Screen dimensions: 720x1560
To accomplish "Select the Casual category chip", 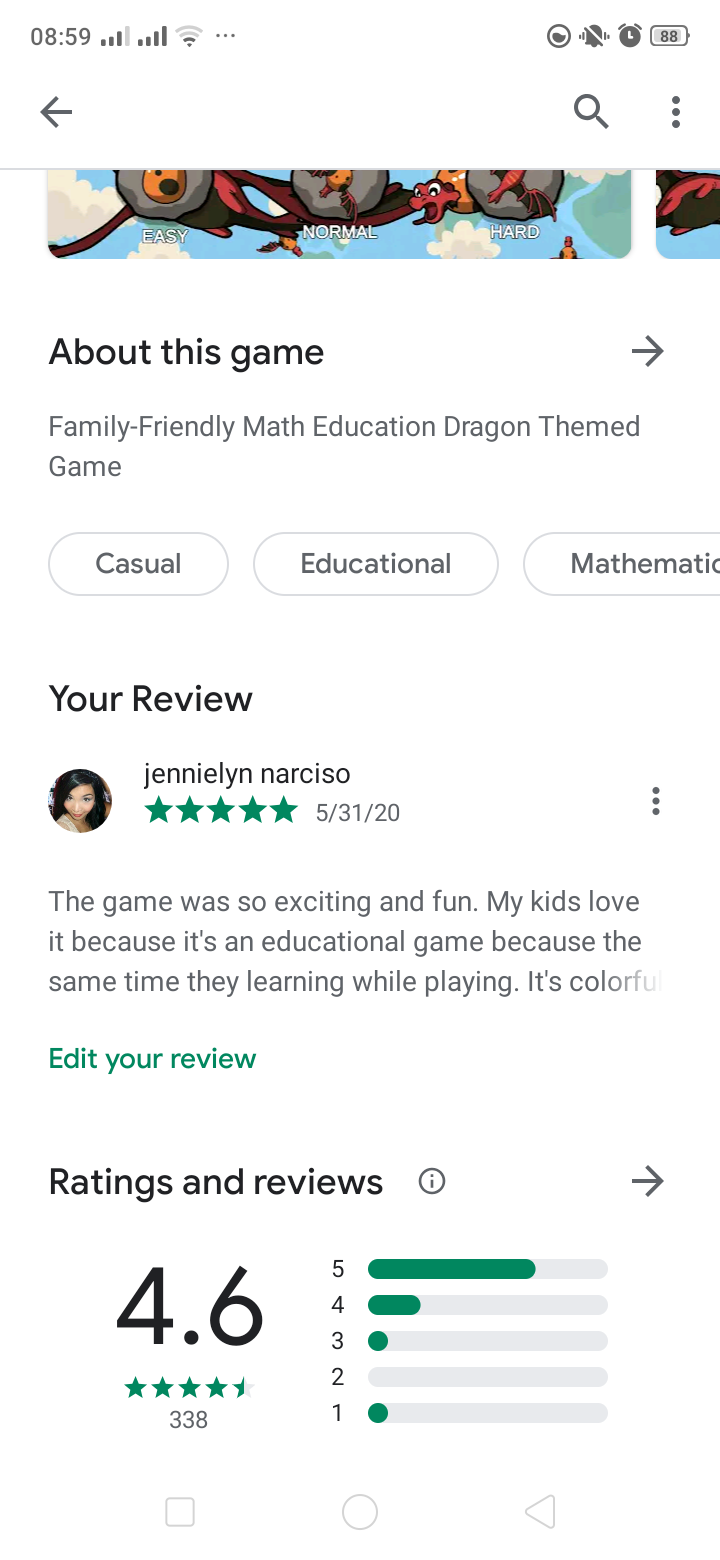I will 138,564.
